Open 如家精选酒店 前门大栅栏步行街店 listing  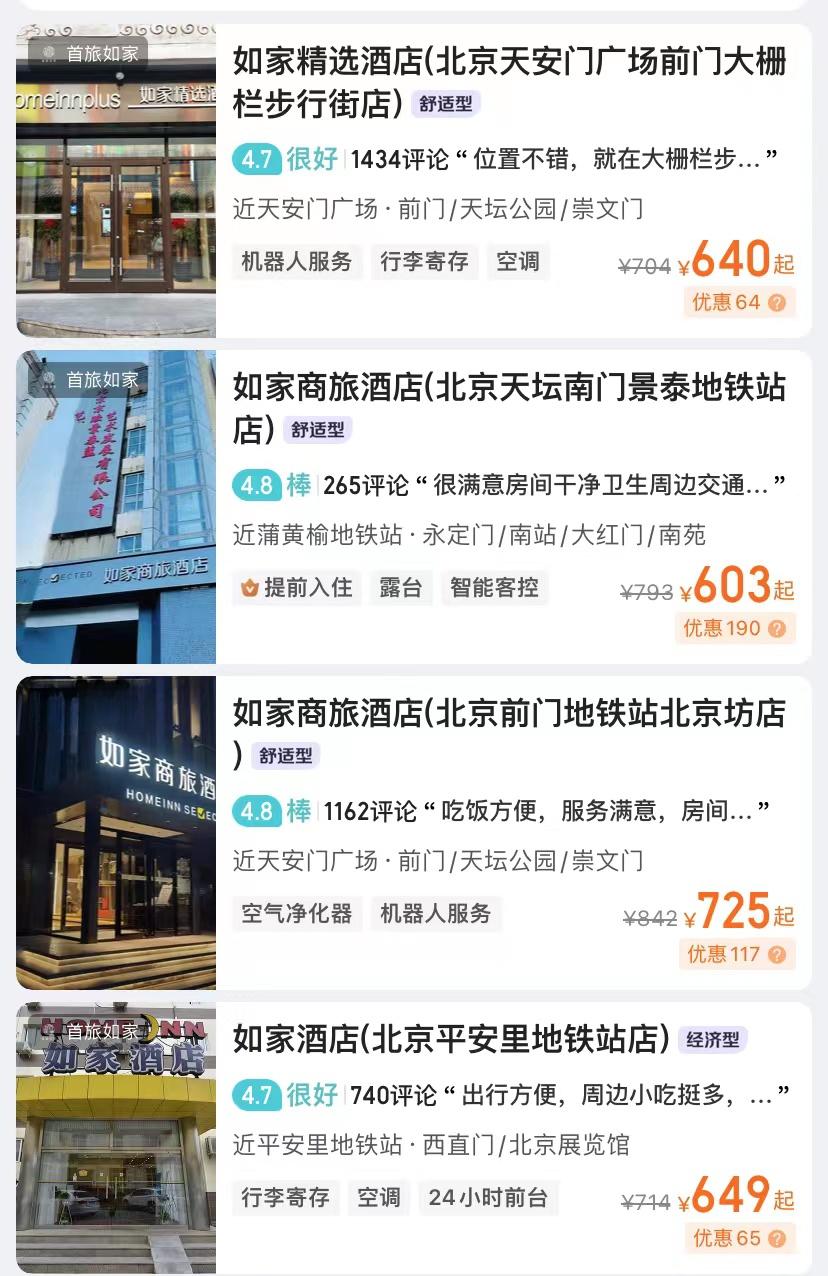click(510, 80)
